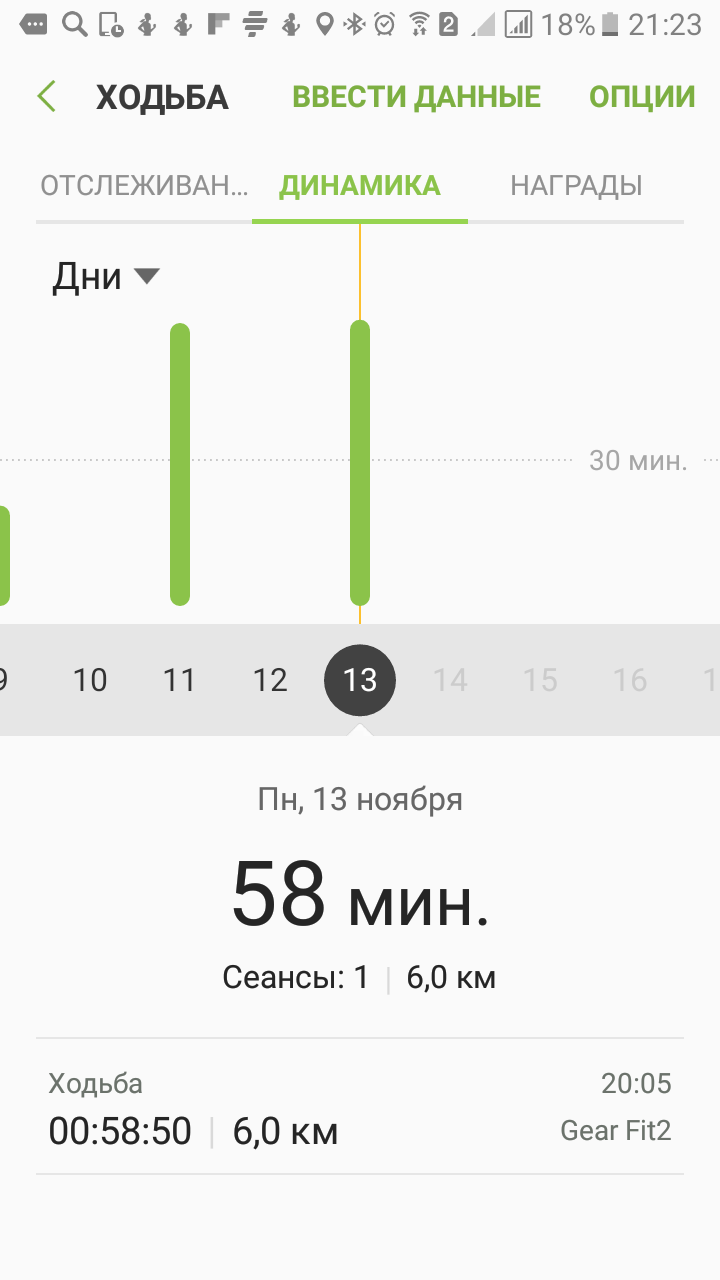
Task: Open the Ходьба session at 20:05
Action: (x=360, y=1107)
